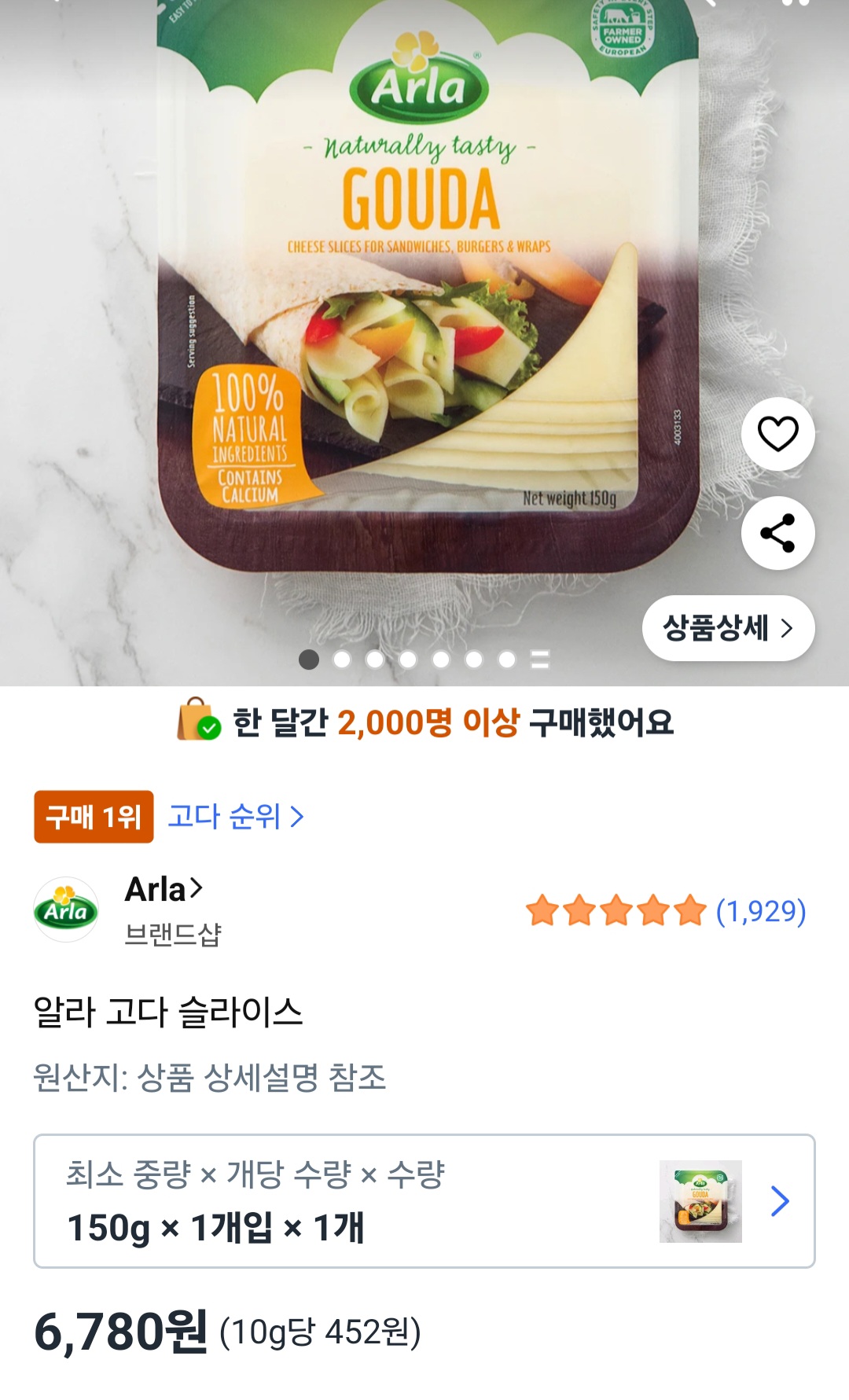The image size is (849, 1400).
Task: Open 상품상세 product details
Action: point(728,628)
